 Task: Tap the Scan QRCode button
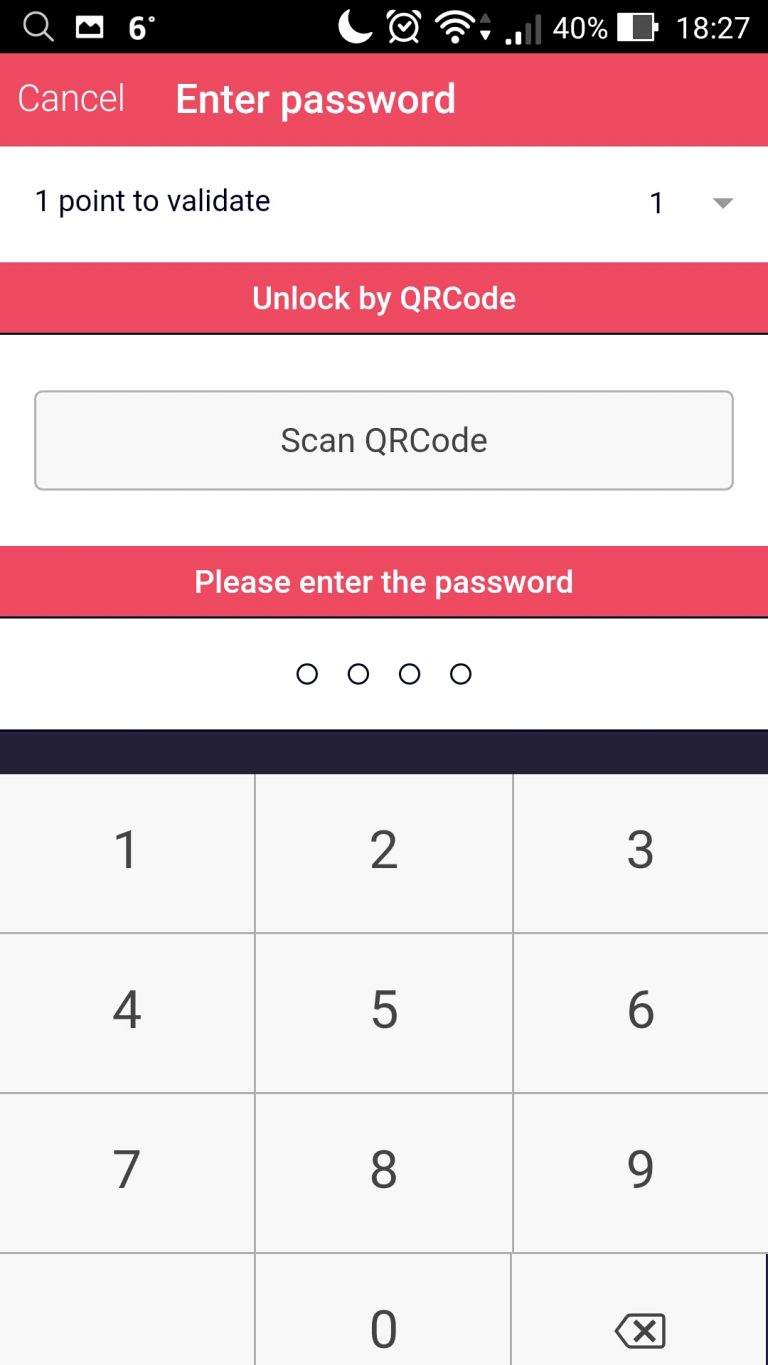[x=384, y=440]
